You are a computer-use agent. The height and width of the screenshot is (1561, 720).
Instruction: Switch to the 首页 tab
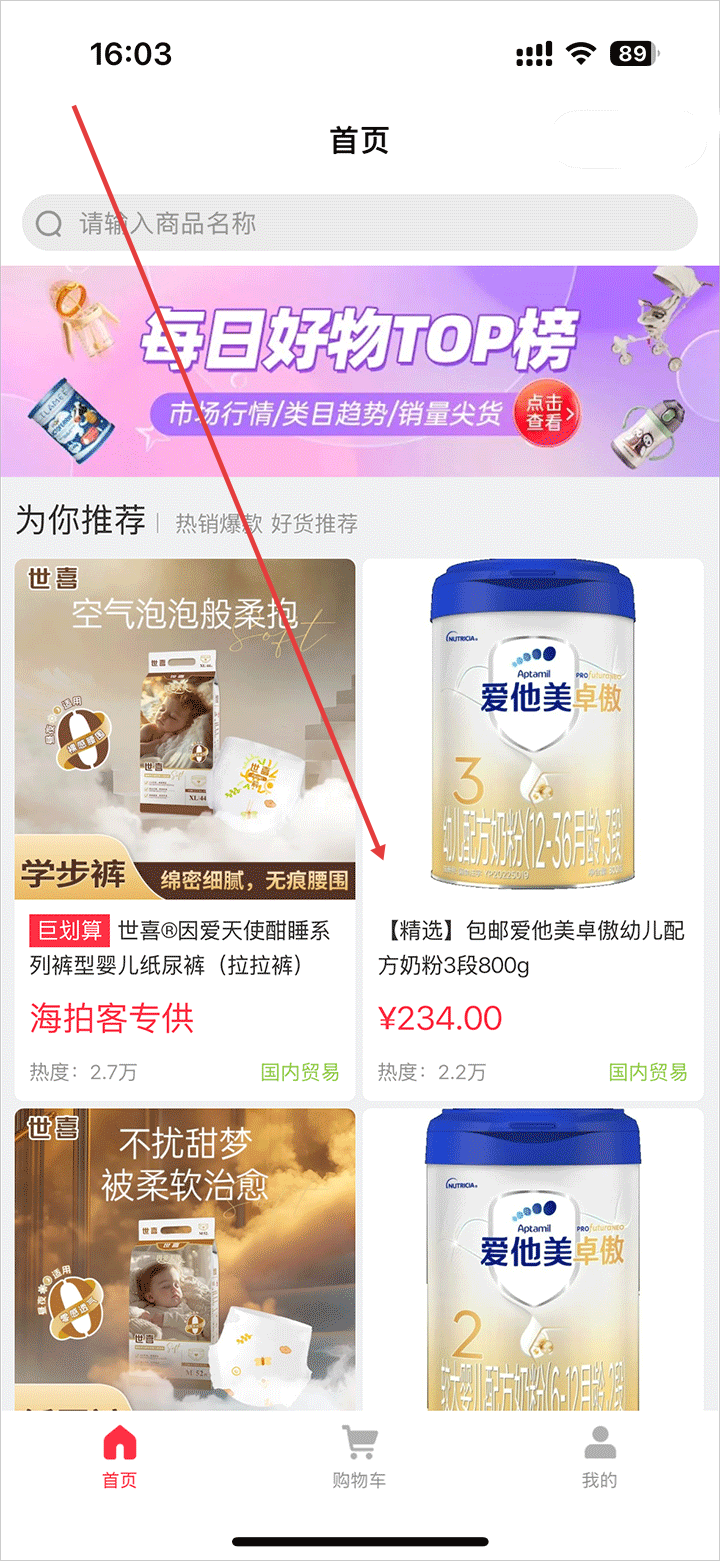point(119,1456)
